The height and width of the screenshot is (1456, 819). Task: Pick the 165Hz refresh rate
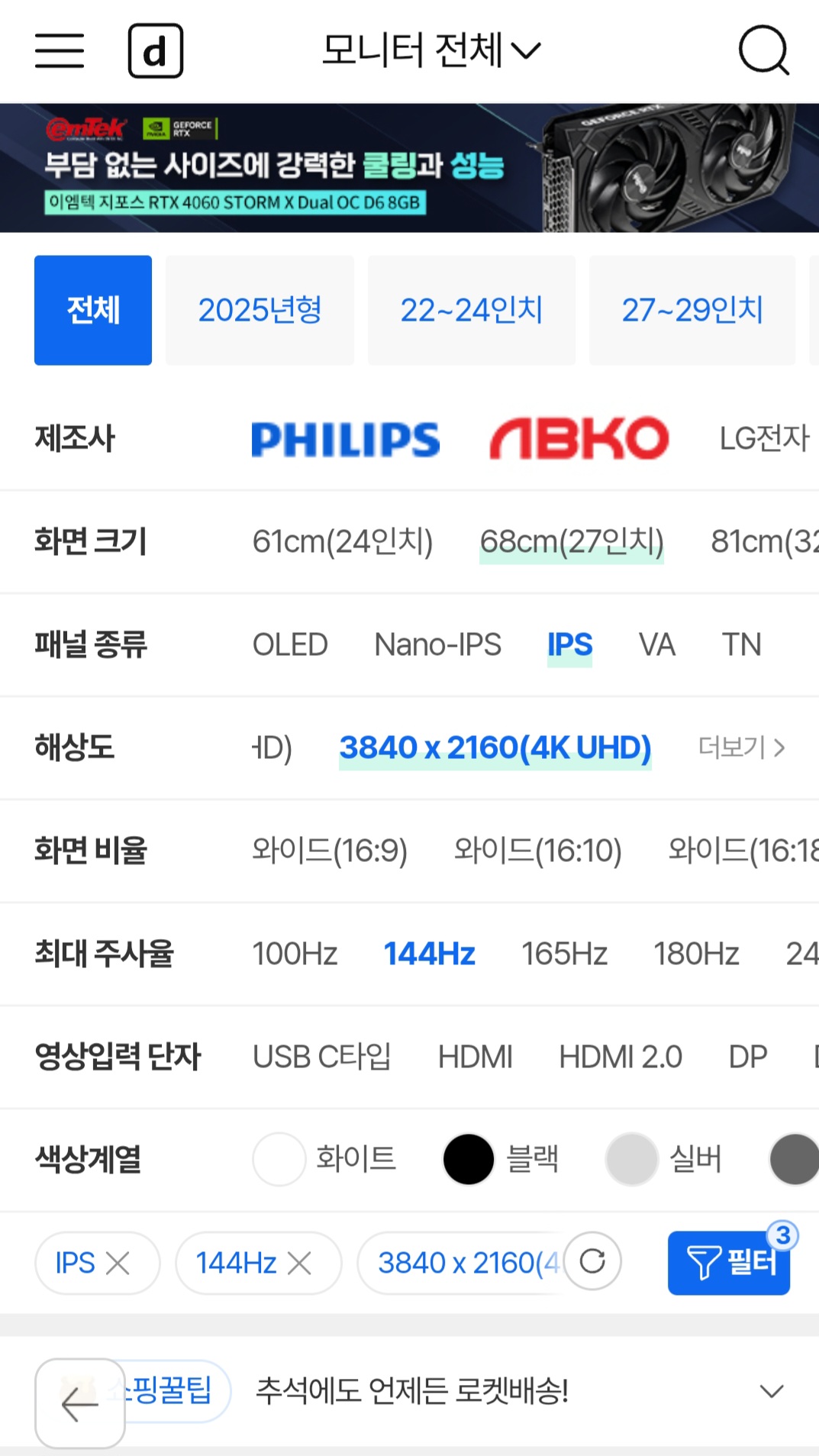[564, 954]
